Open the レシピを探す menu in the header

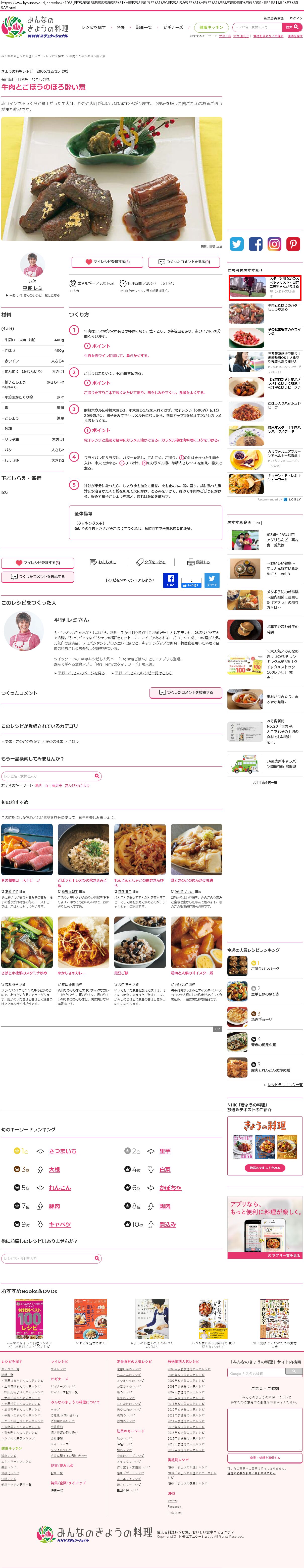coord(94,27)
